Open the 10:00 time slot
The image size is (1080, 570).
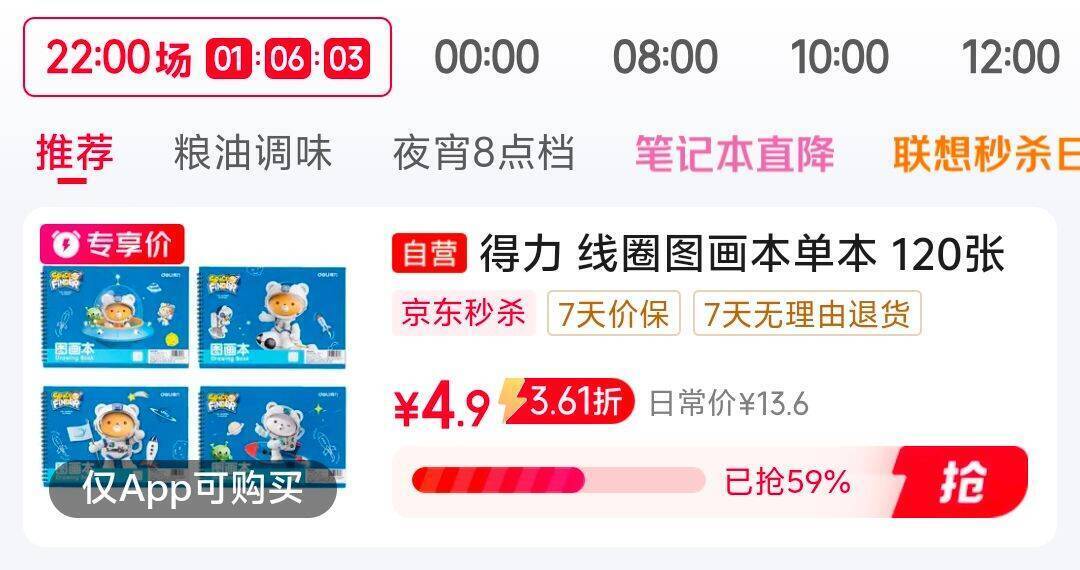click(x=839, y=57)
